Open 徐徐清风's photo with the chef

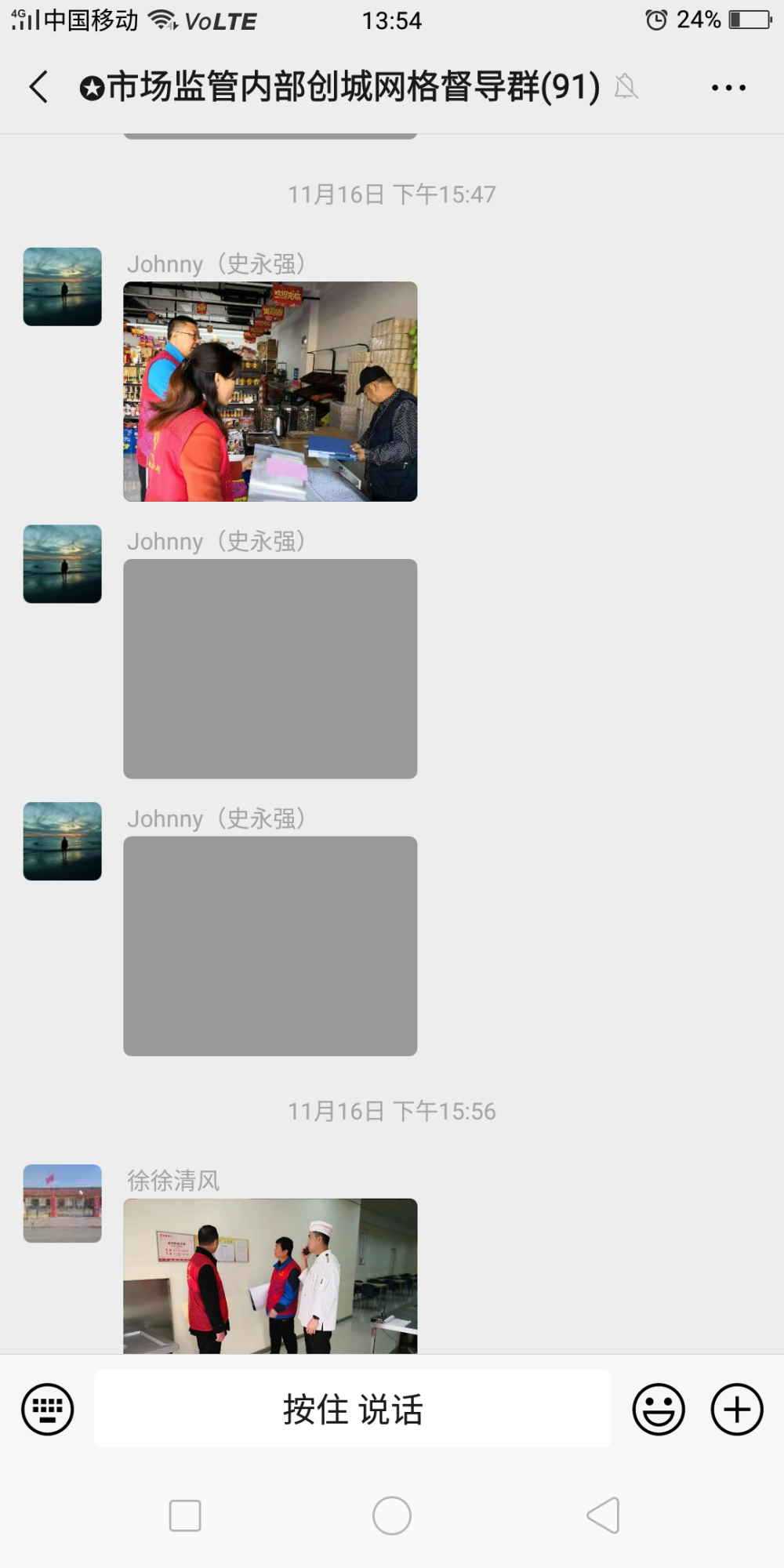[270, 1276]
